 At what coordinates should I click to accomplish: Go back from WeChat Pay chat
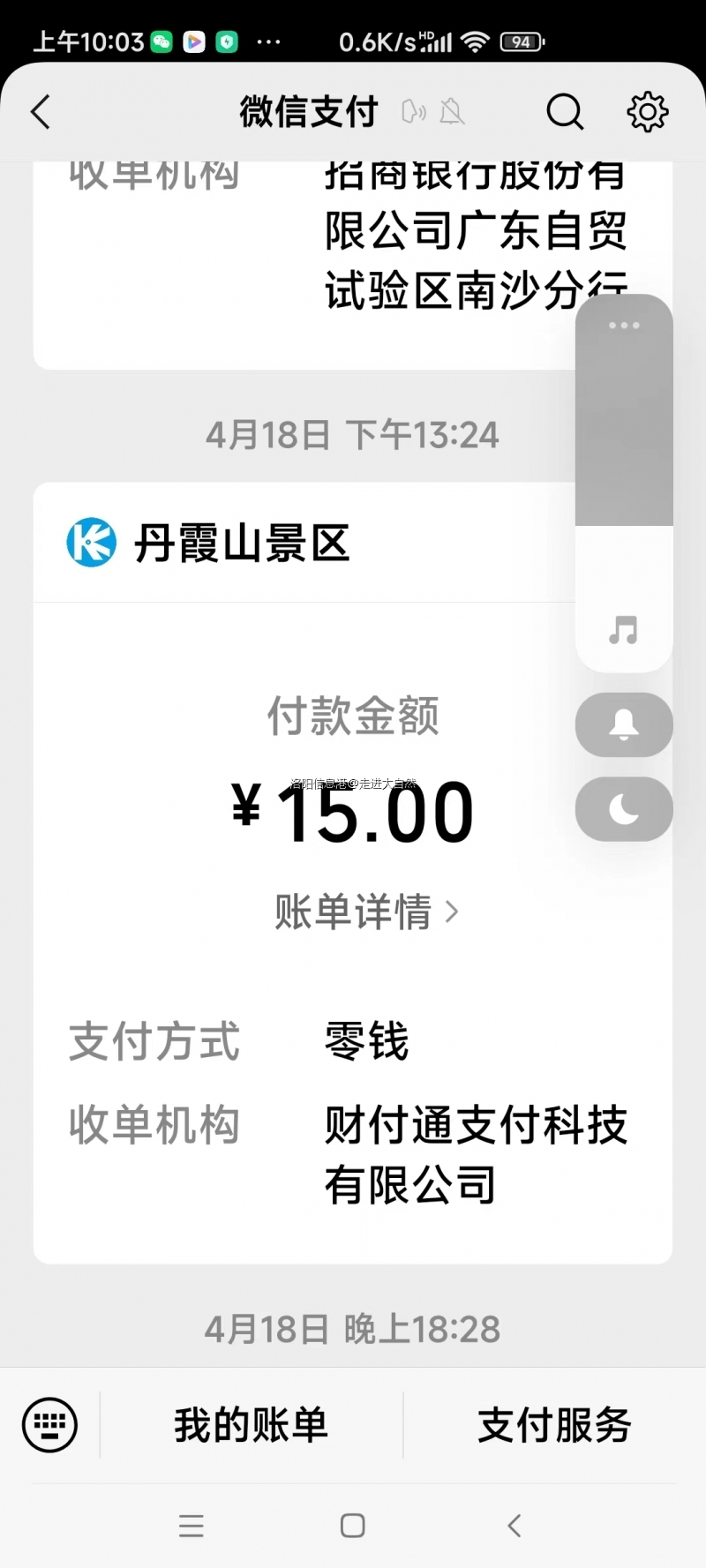(x=41, y=112)
